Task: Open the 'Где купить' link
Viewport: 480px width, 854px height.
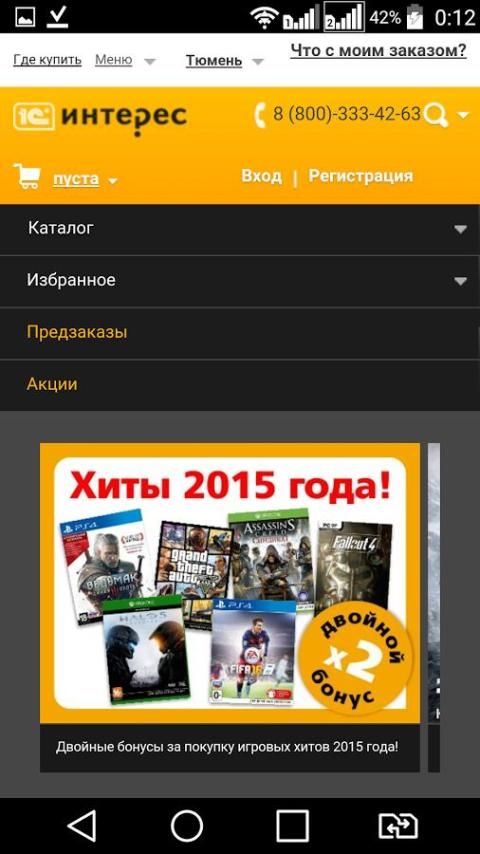Action: coord(47,60)
